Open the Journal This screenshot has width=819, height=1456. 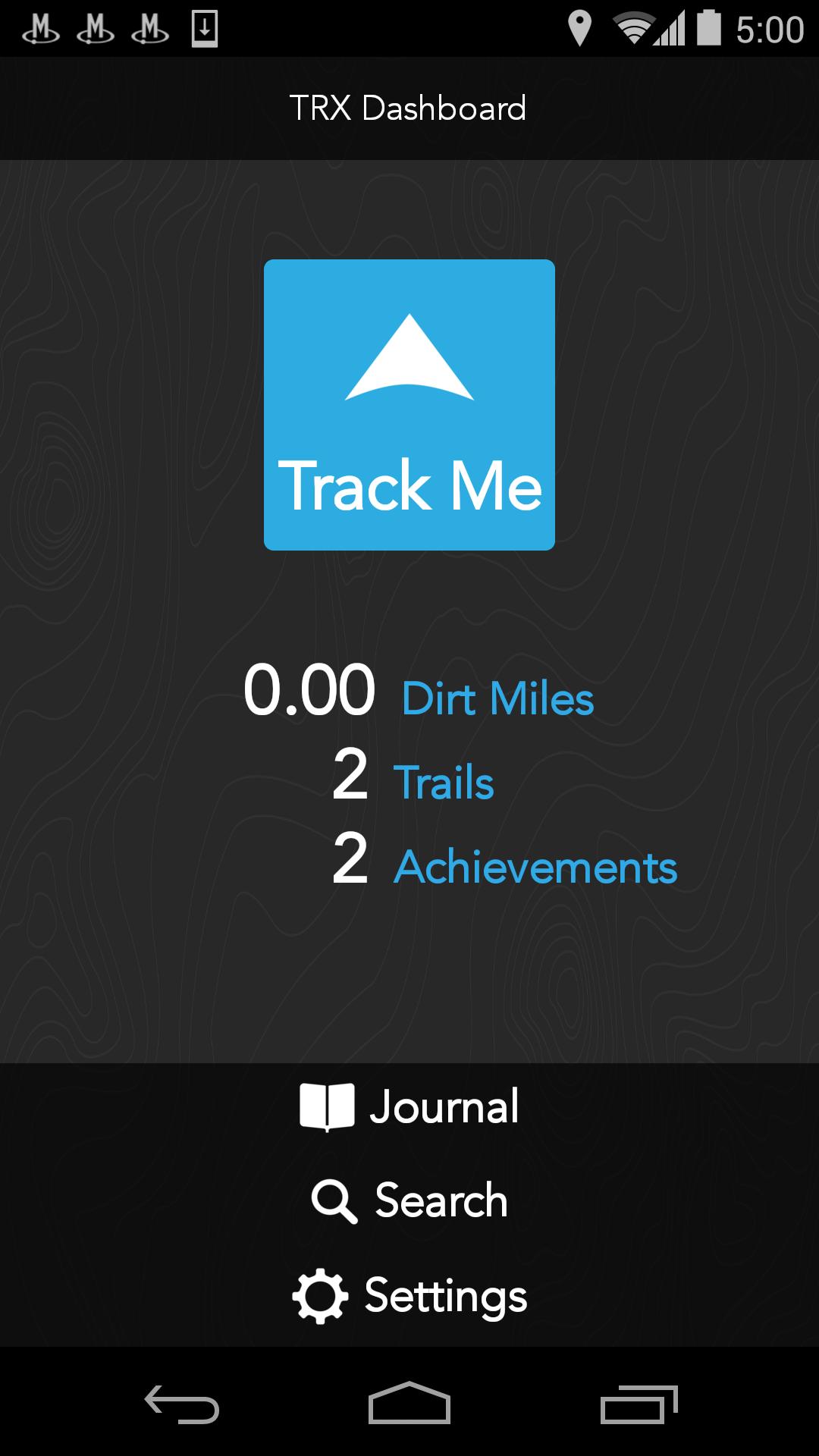click(409, 1107)
